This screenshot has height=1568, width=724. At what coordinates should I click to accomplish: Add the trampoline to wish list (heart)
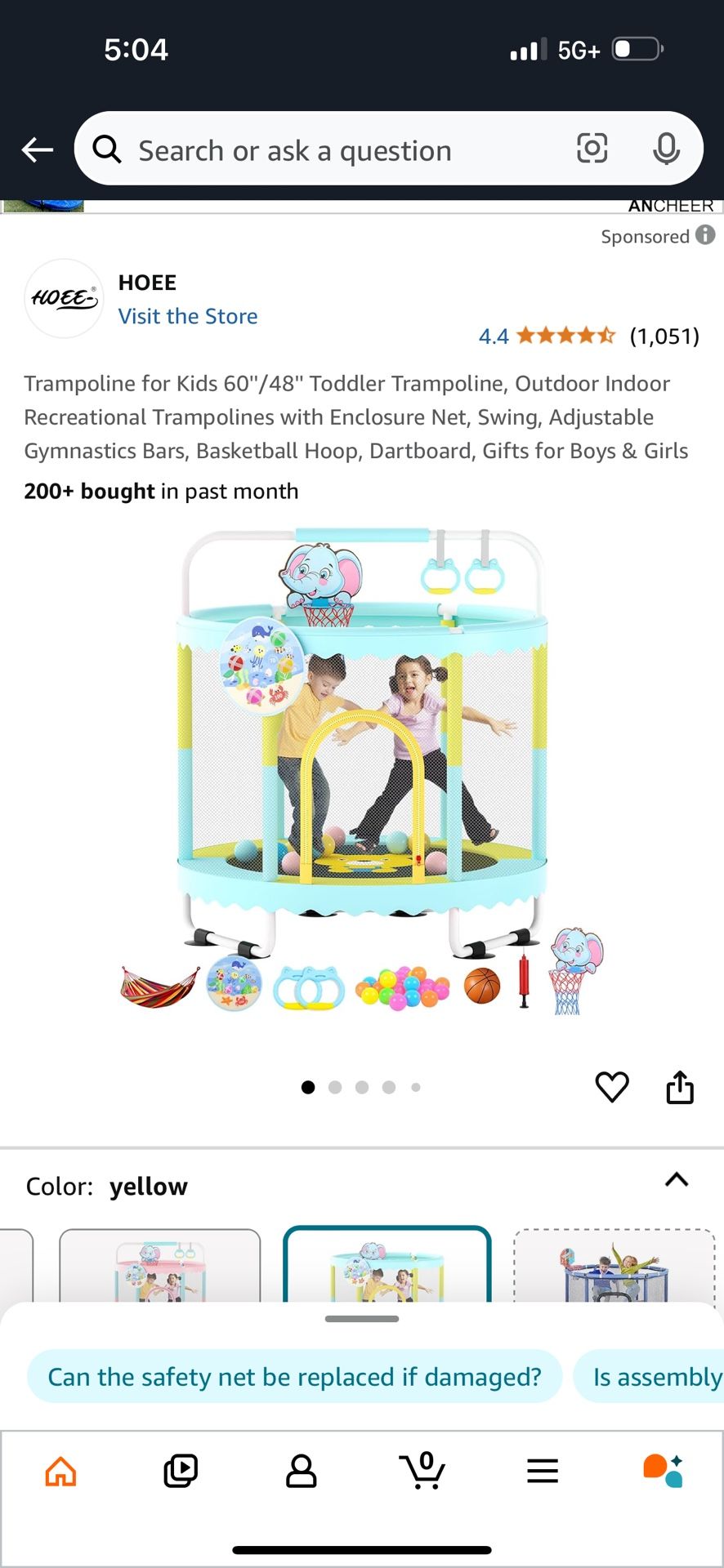click(611, 1087)
